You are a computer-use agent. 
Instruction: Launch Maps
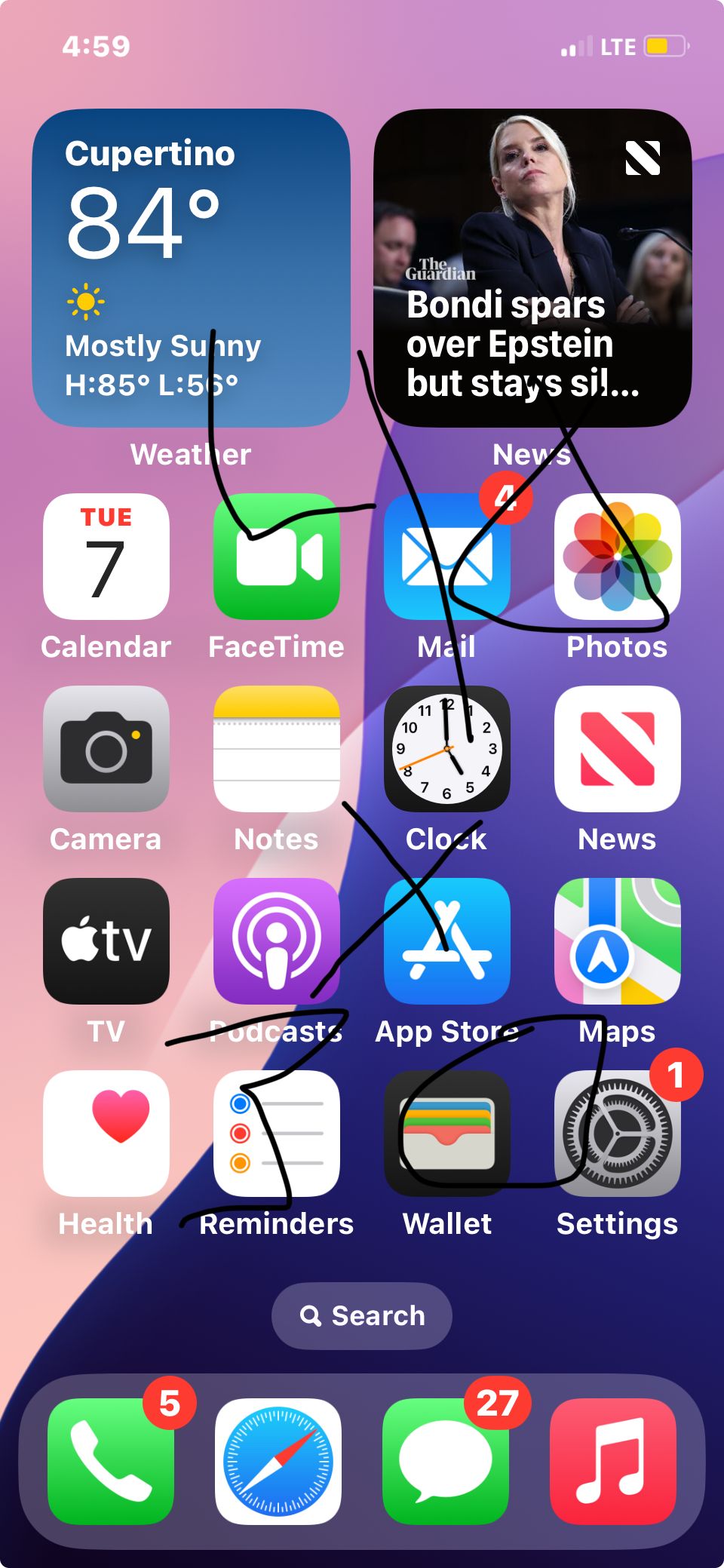pos(617,941)
